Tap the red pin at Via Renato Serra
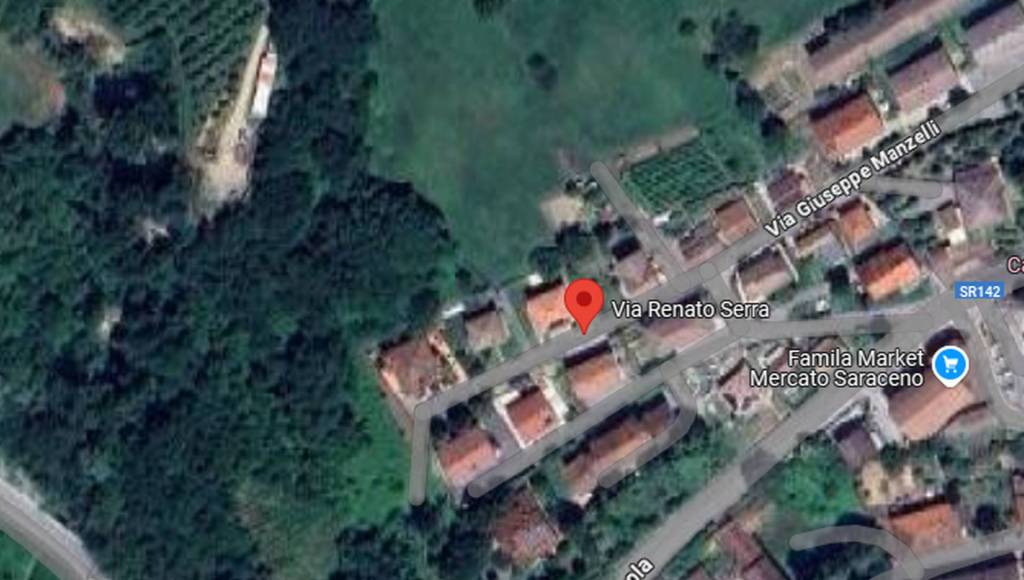 click(x=584, y=301)
